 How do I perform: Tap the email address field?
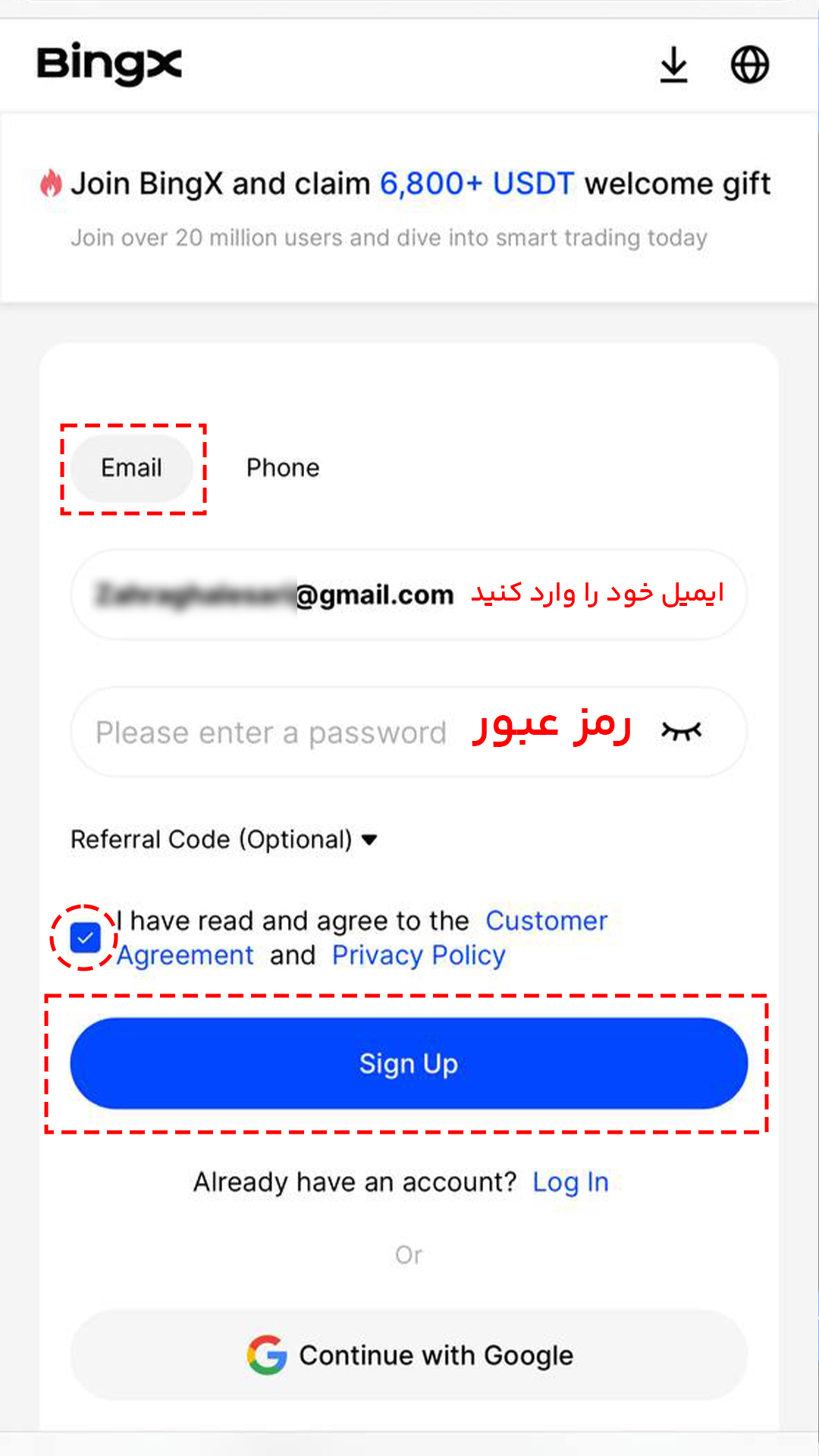(x=303, y=595)
